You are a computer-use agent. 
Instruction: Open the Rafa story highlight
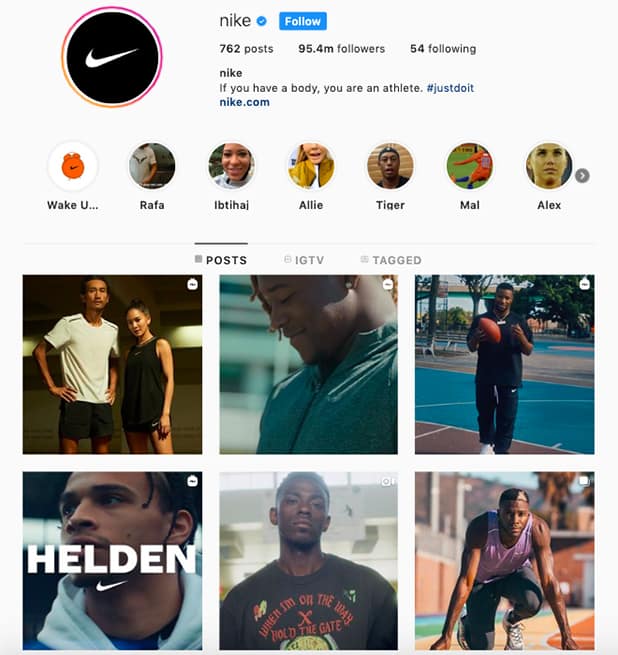click(152, 167)
